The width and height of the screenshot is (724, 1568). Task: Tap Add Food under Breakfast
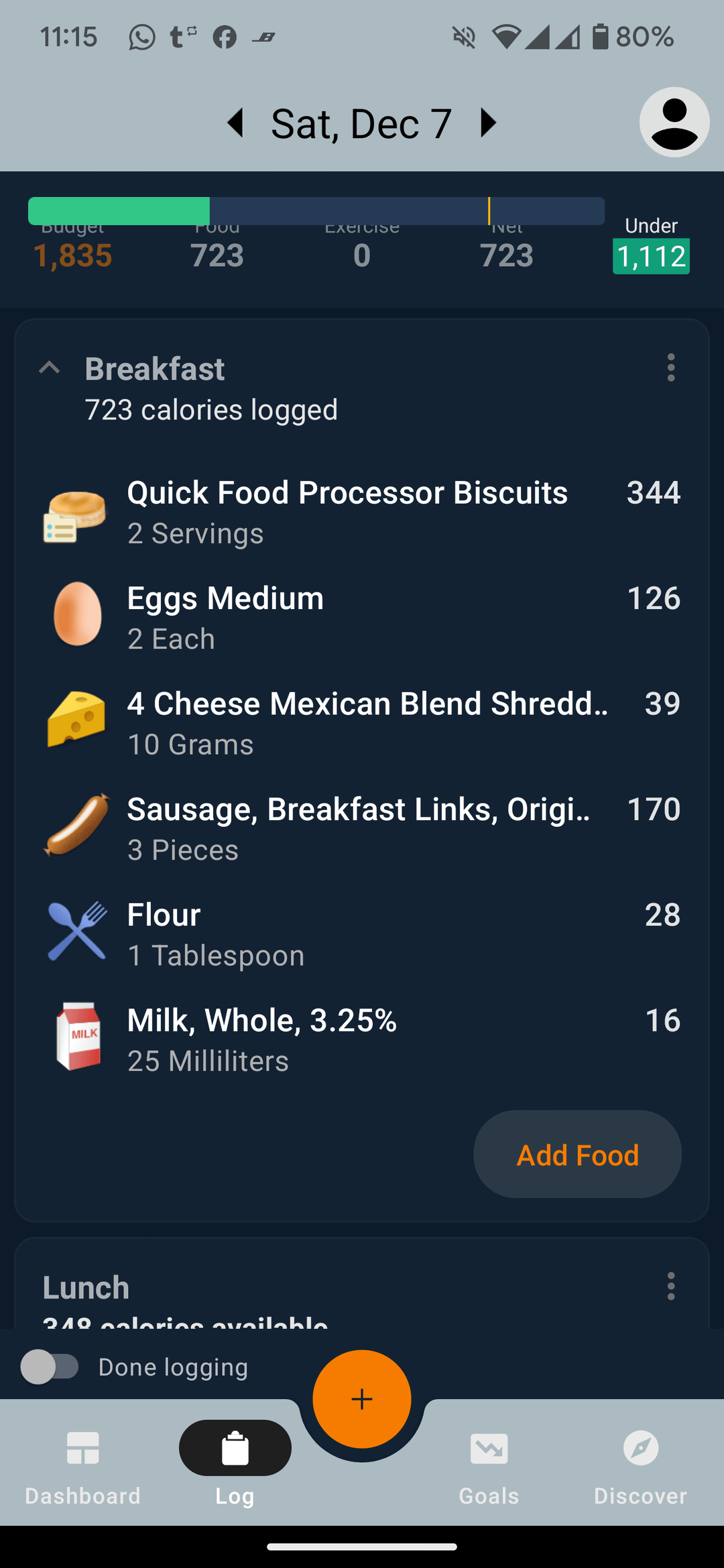pyautogui.click(x=577, y=1155)
